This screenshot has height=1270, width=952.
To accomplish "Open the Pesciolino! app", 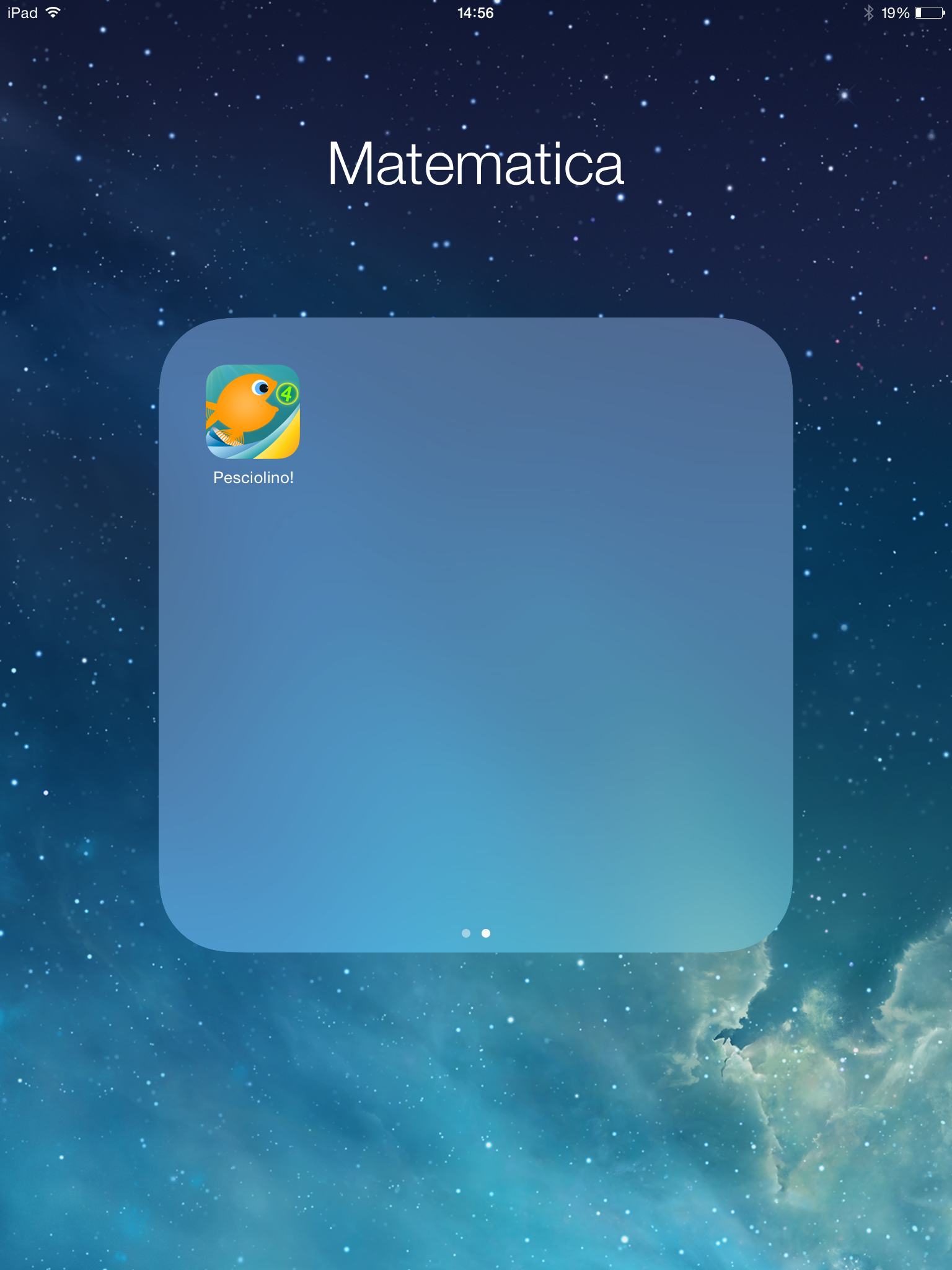I will (253, 412).
